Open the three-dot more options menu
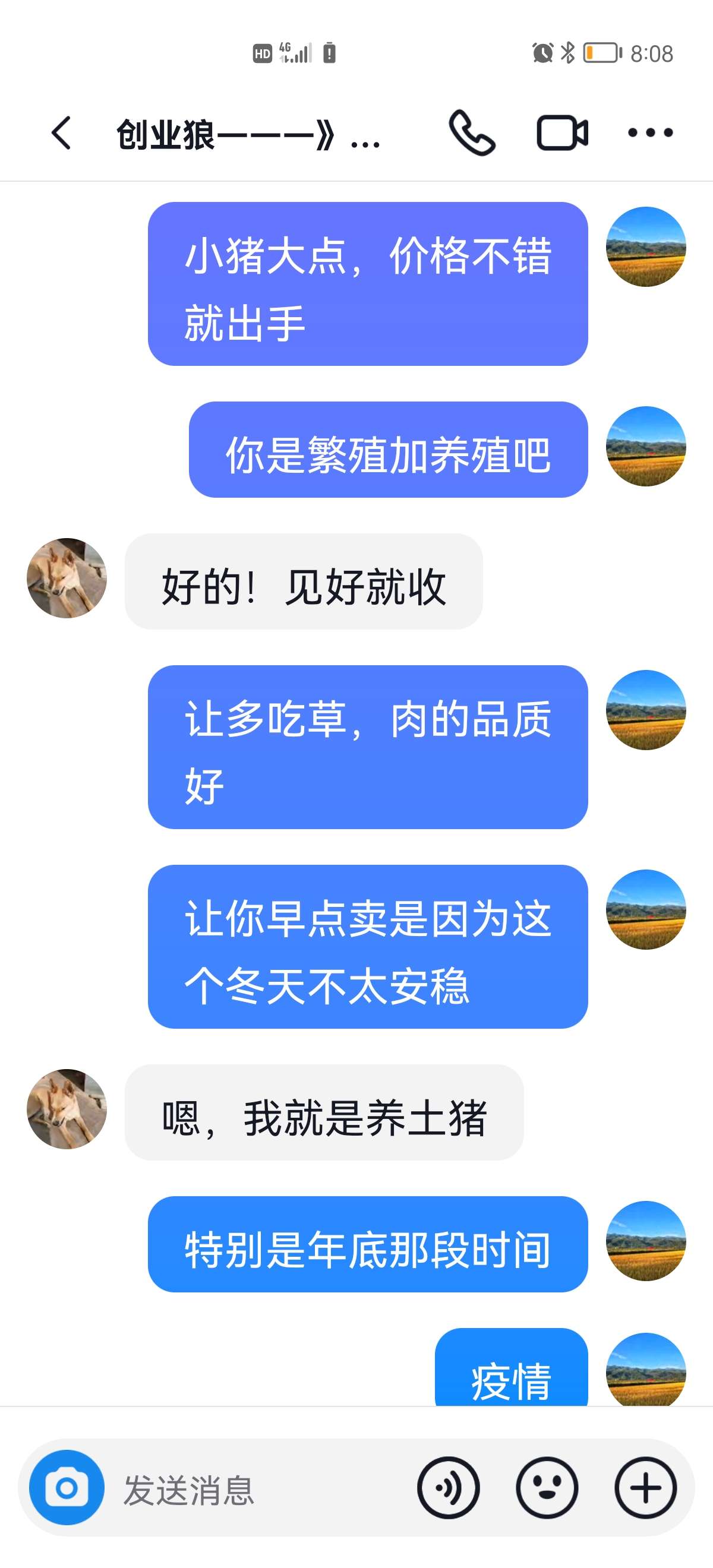 (650, 132)
